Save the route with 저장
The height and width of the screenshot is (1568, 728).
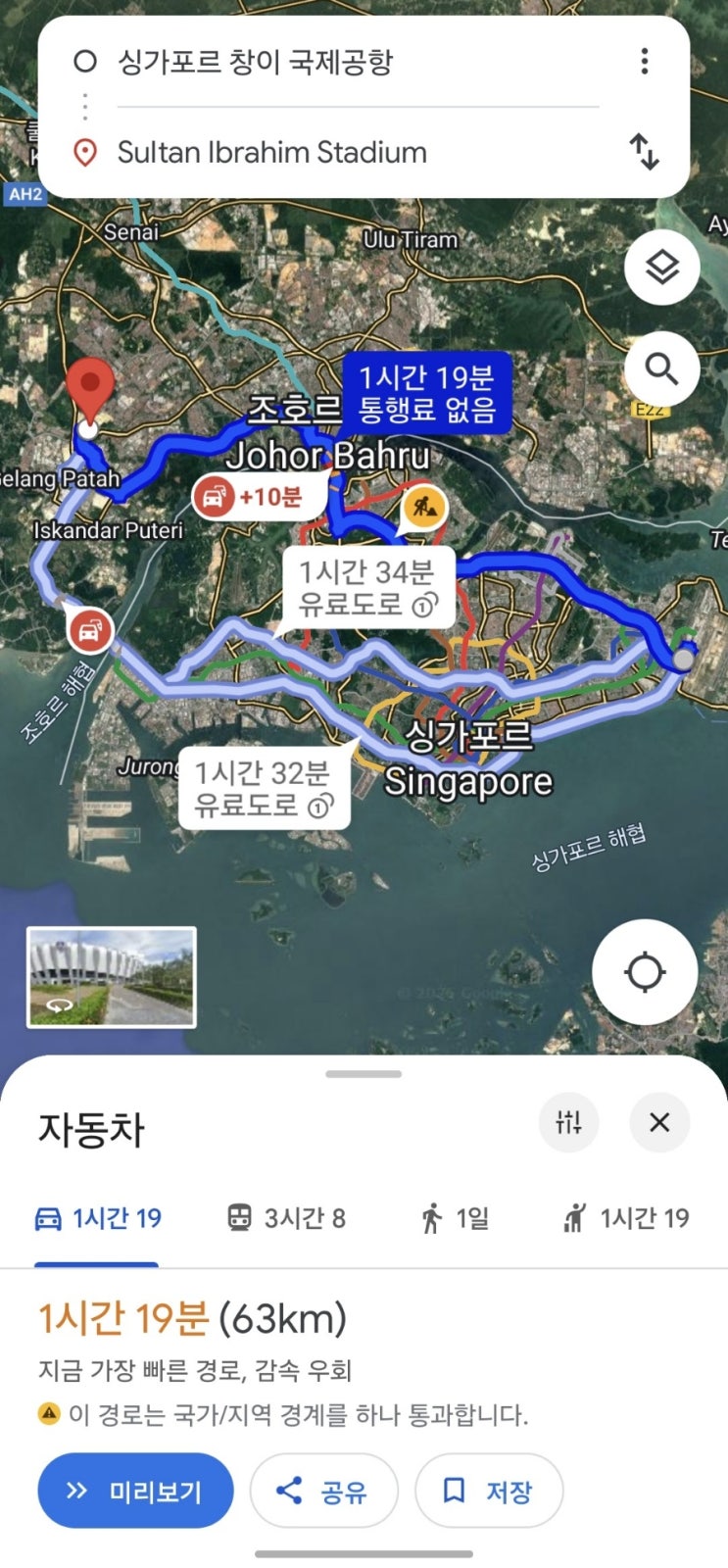488,1491
